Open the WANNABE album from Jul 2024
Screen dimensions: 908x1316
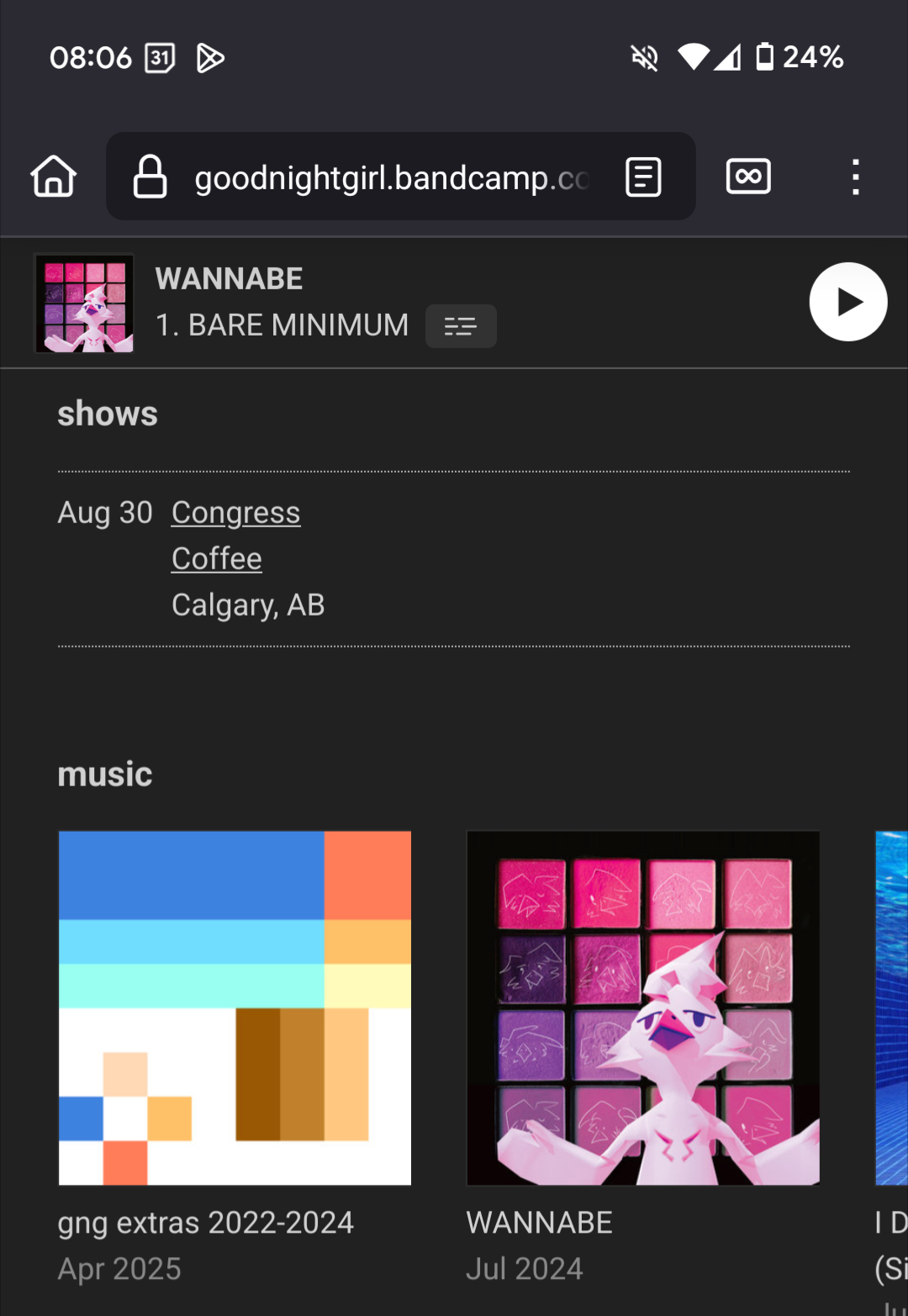tap(643, 1007)
